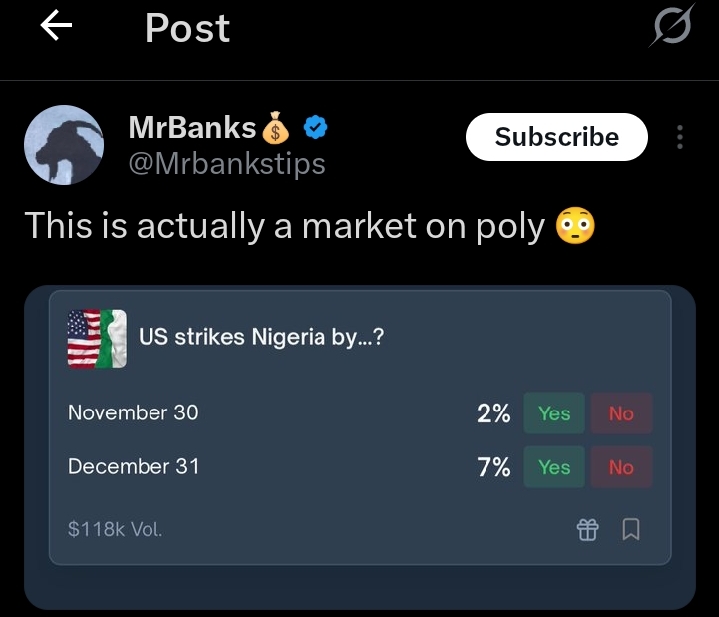Subscribe to MrBanks
Screen dimensions: 719x617
tap(556, 137)
